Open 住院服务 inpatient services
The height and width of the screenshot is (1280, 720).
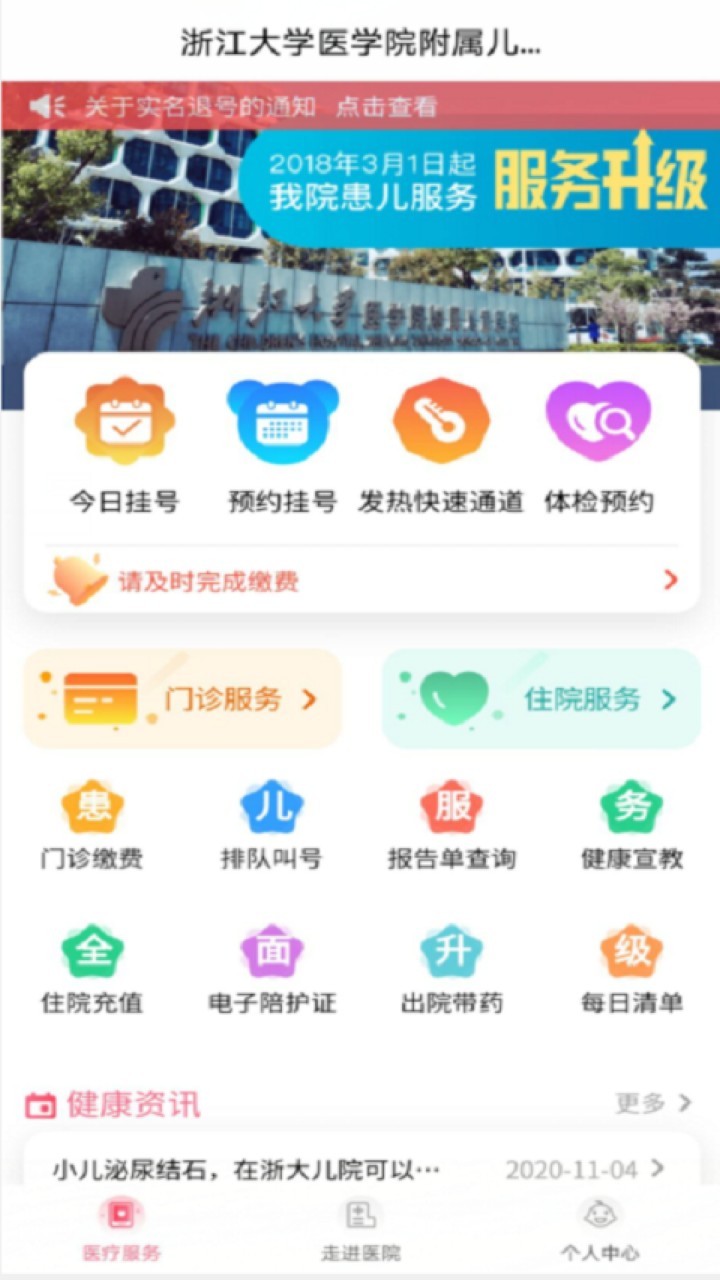tap(541, 699)
